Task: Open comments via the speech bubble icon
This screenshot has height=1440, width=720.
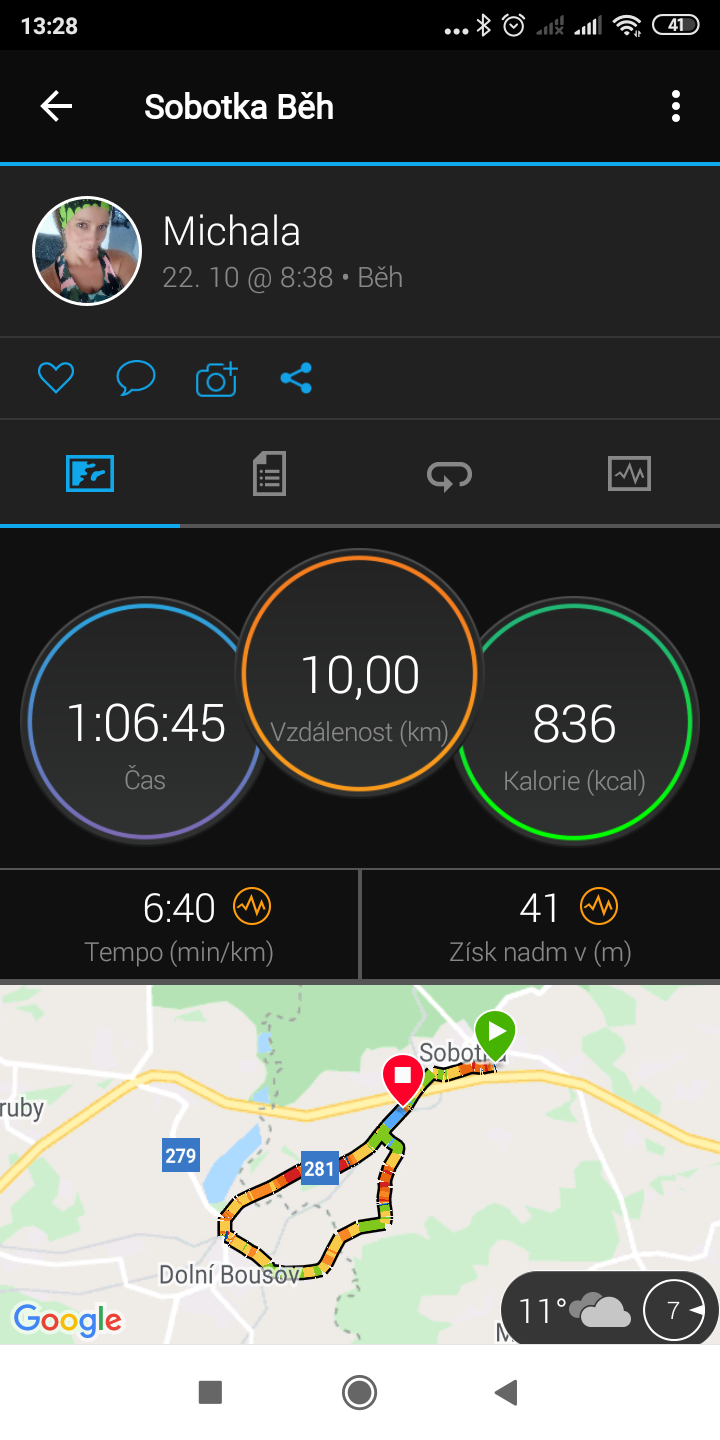Action: click(136, 378)
